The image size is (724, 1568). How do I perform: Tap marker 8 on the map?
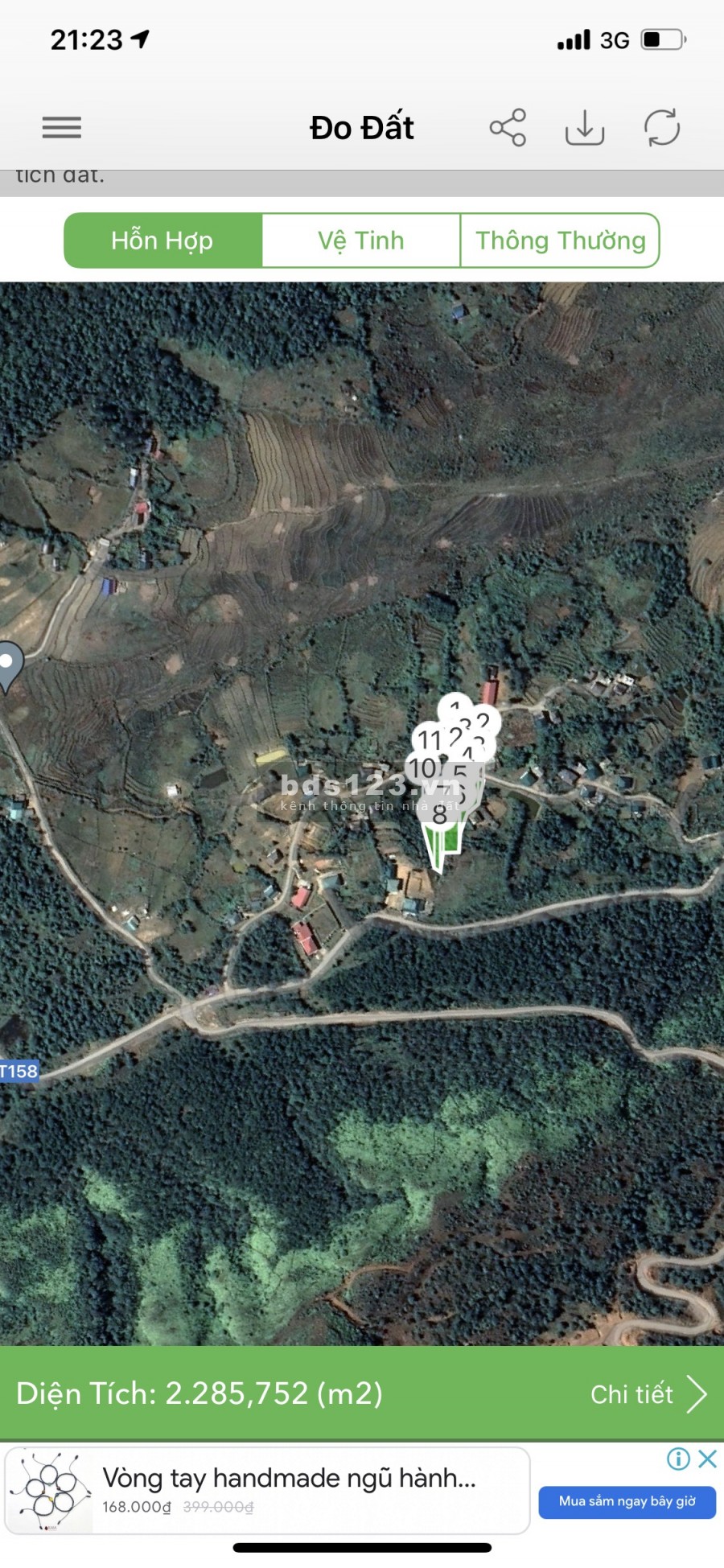coord(439,814)
